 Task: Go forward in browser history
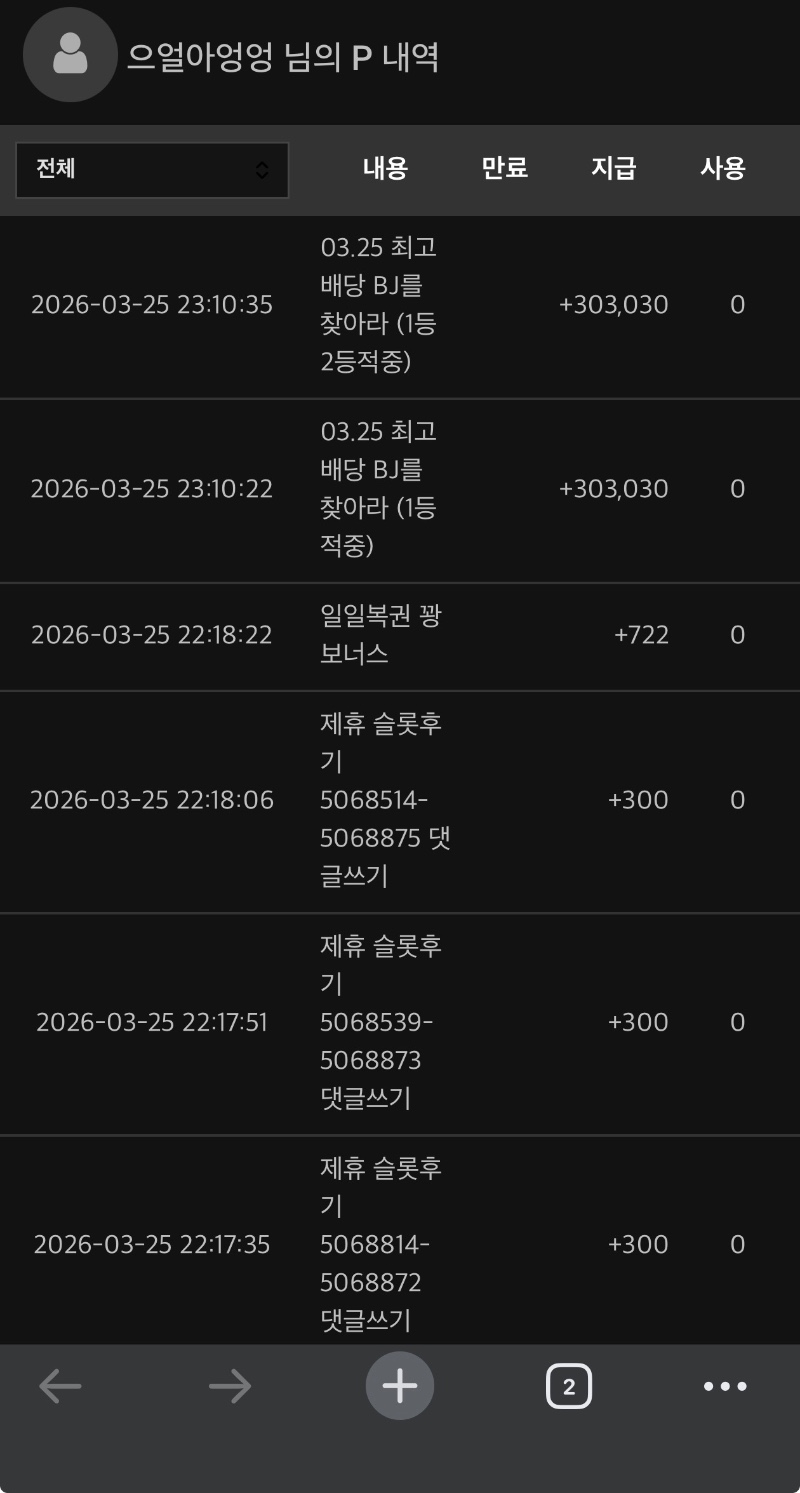pyautogui.click(x=230, y=1386)
